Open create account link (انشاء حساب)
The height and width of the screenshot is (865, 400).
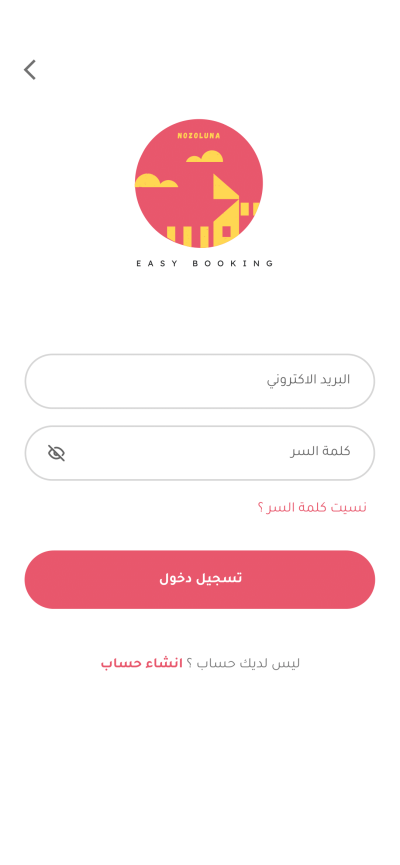point(141,663)
